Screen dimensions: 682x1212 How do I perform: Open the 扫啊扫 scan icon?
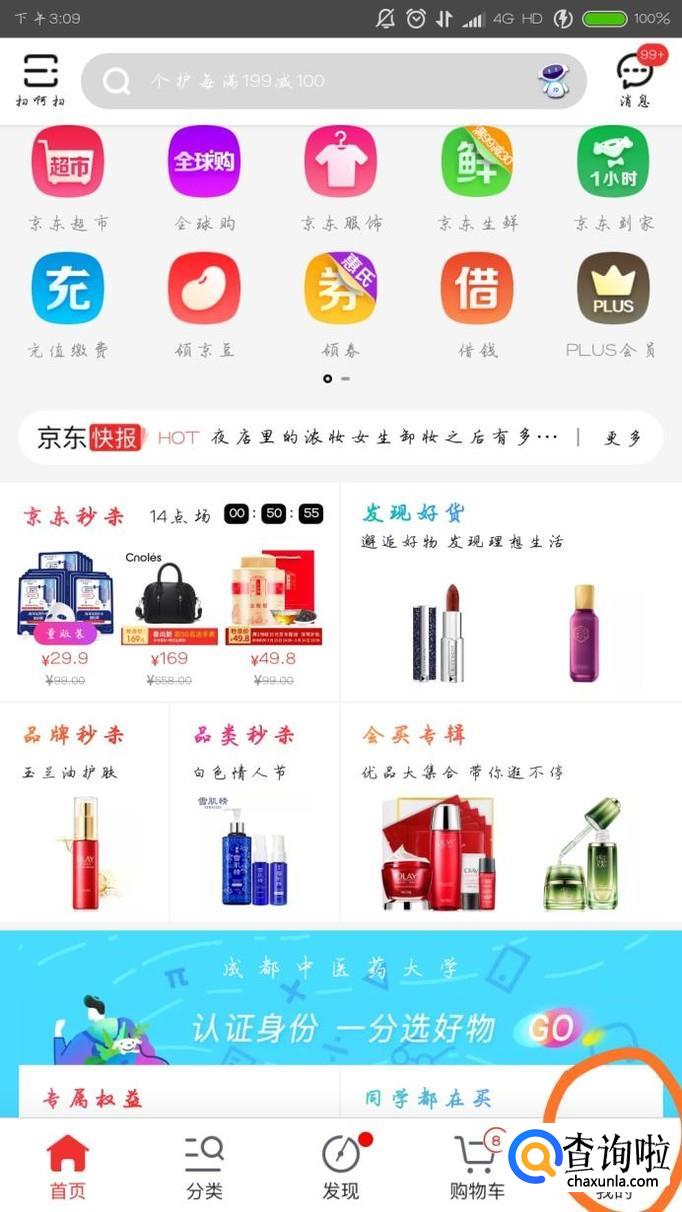coord(40,79)
